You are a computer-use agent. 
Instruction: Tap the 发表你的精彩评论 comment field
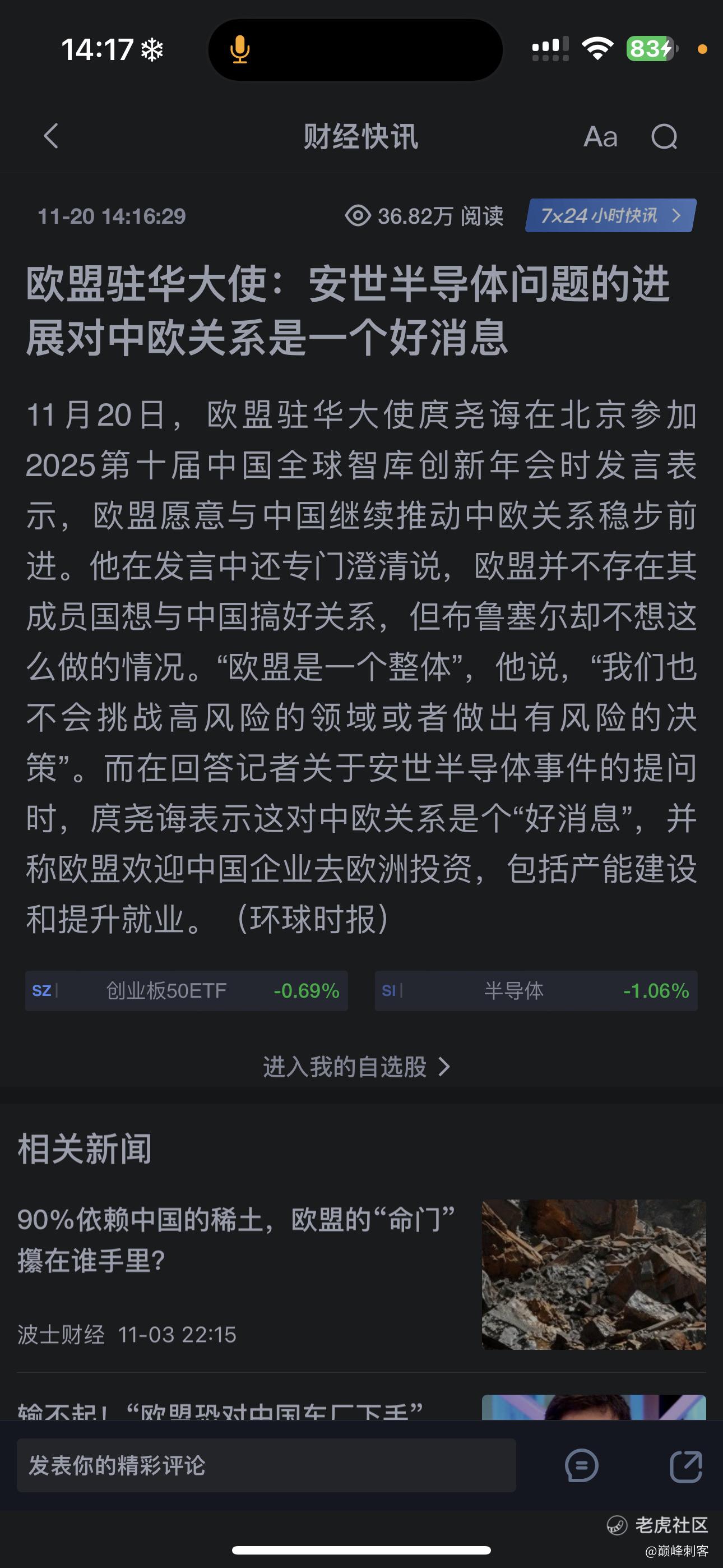click(266, 1465)
